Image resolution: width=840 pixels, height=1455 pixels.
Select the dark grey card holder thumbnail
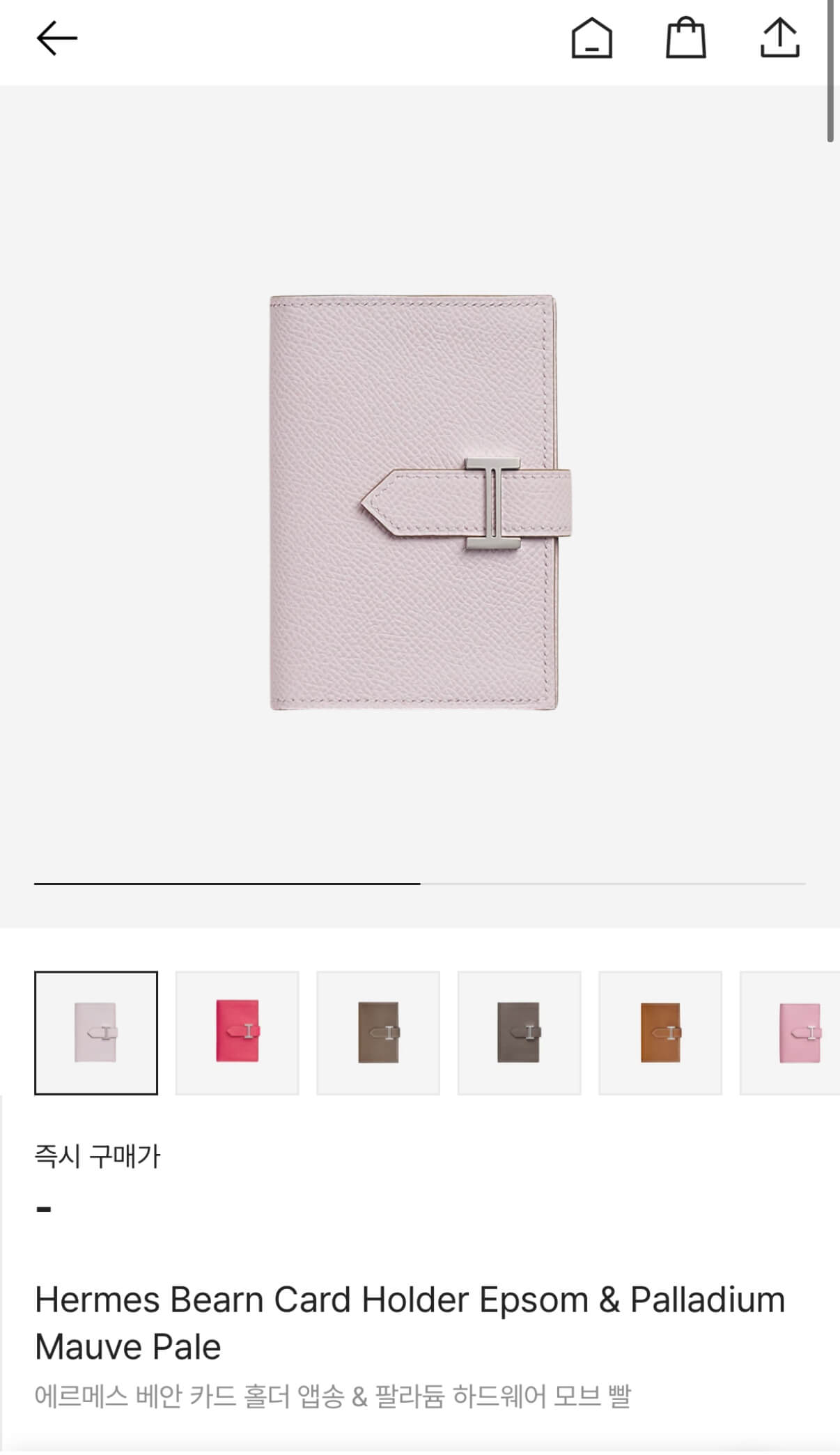coord(519,1033)
